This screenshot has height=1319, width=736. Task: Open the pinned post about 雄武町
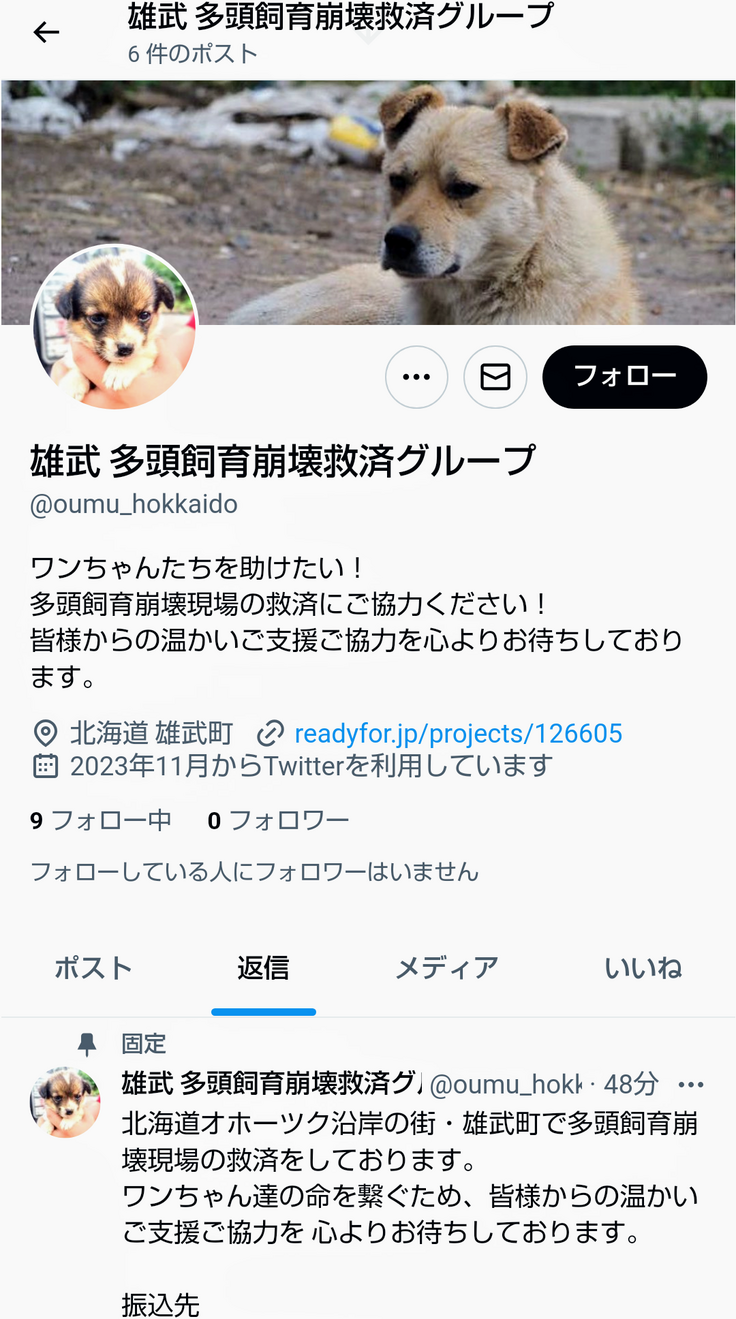[410, 1177]
